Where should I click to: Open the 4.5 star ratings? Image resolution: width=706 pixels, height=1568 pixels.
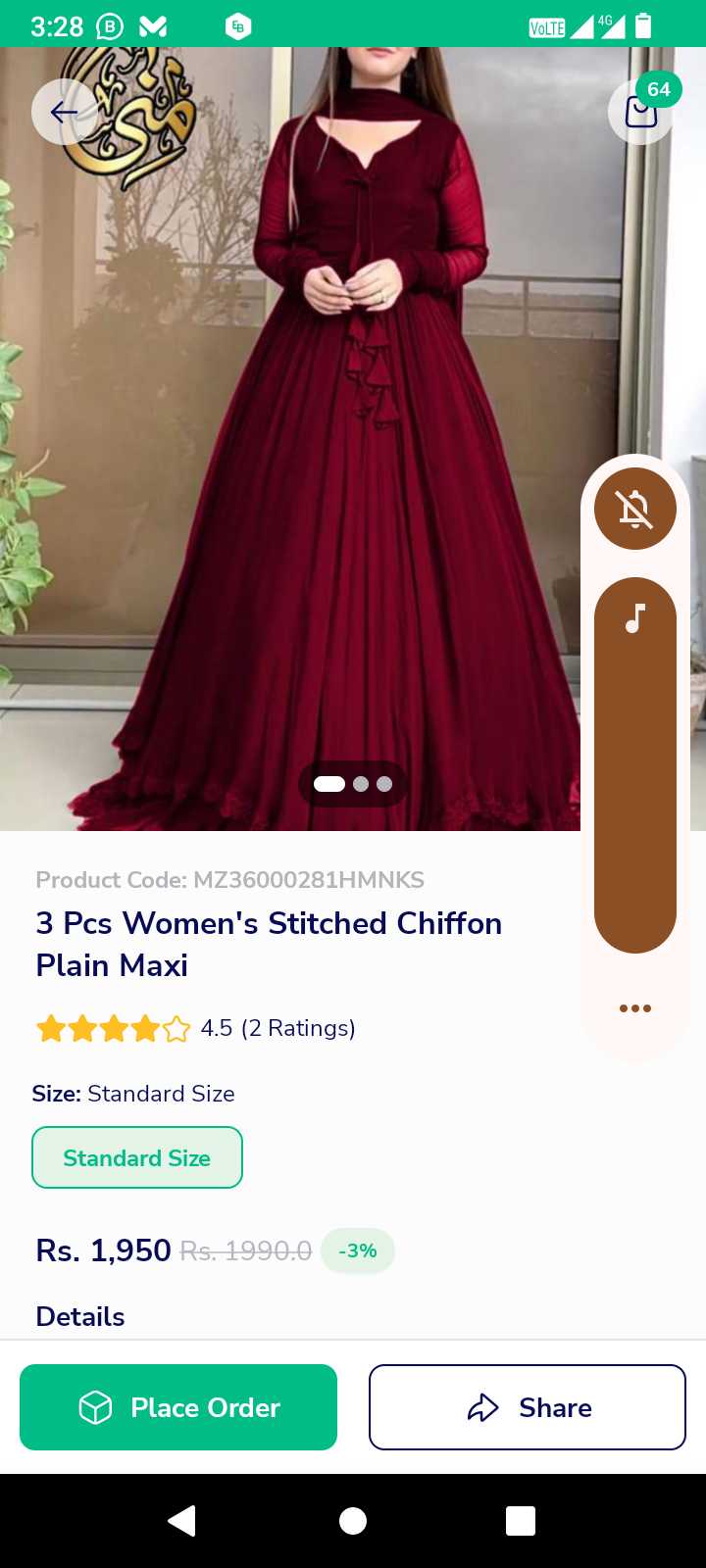click(196, 1028)
